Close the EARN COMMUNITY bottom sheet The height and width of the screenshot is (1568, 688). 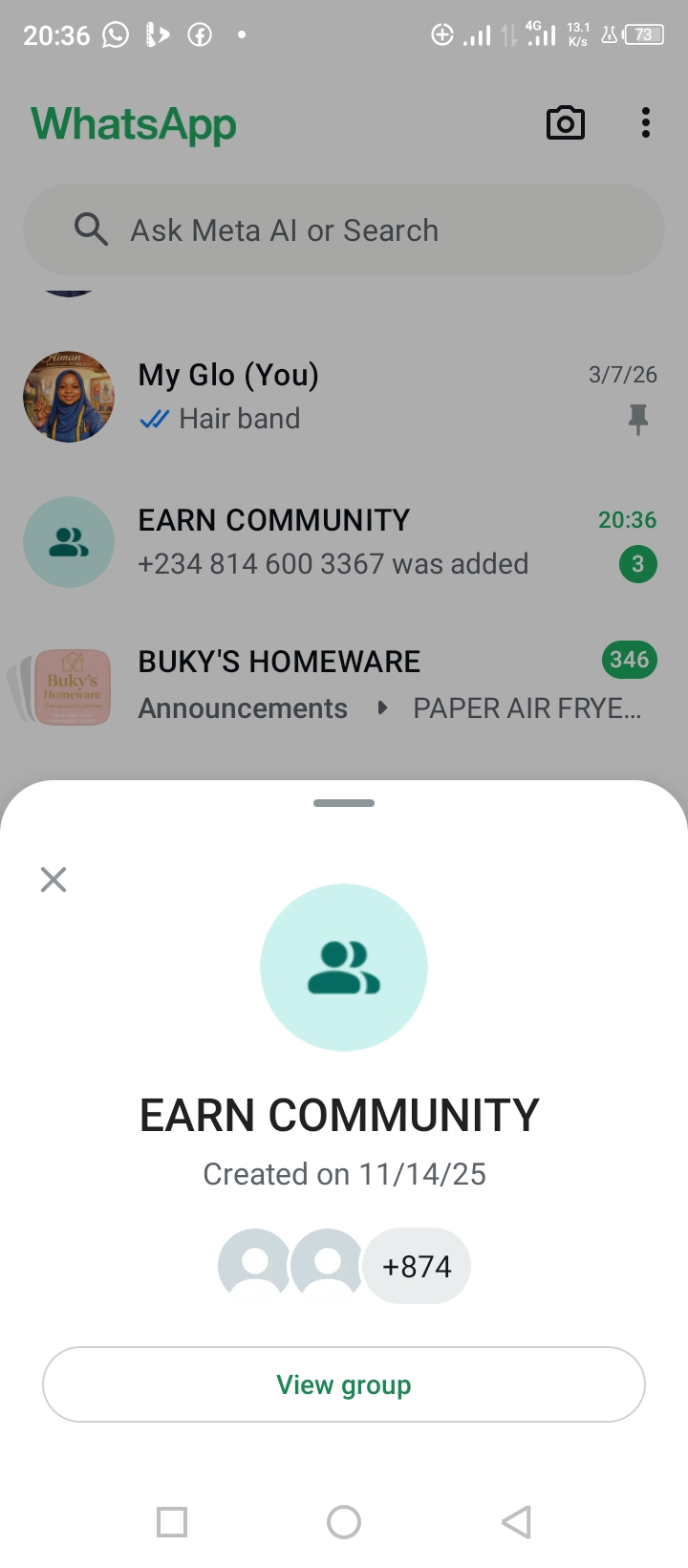[54, 880]
